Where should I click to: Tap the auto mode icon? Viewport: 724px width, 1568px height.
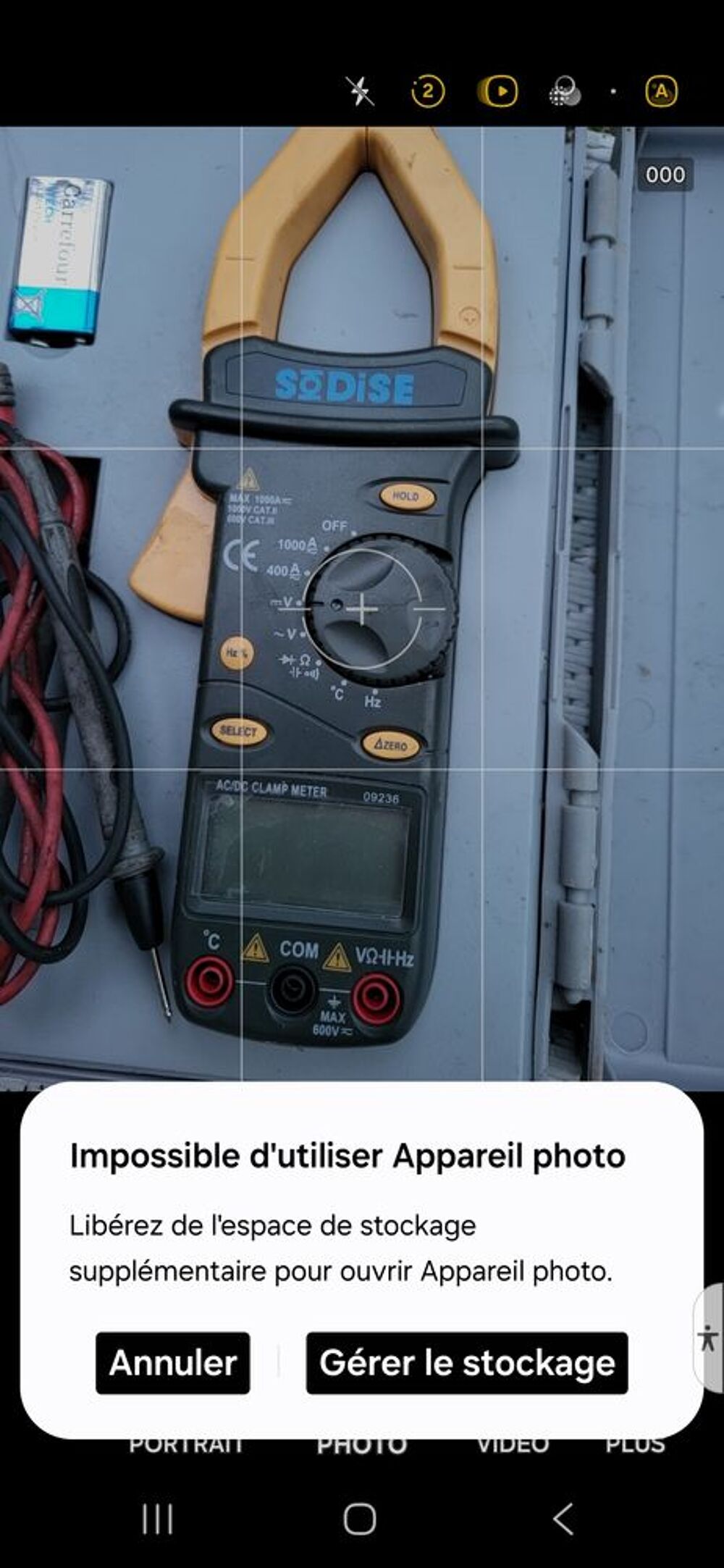661,91
